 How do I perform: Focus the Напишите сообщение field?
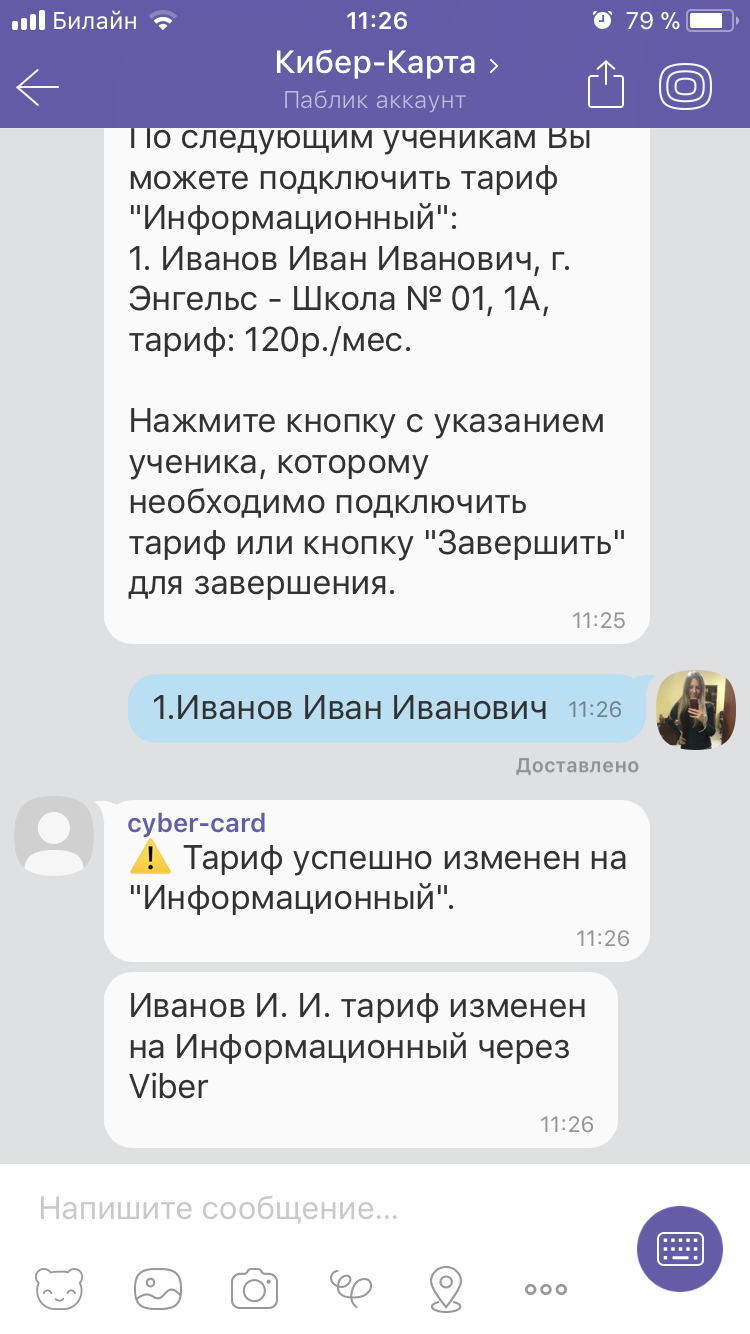point(320,1209)
